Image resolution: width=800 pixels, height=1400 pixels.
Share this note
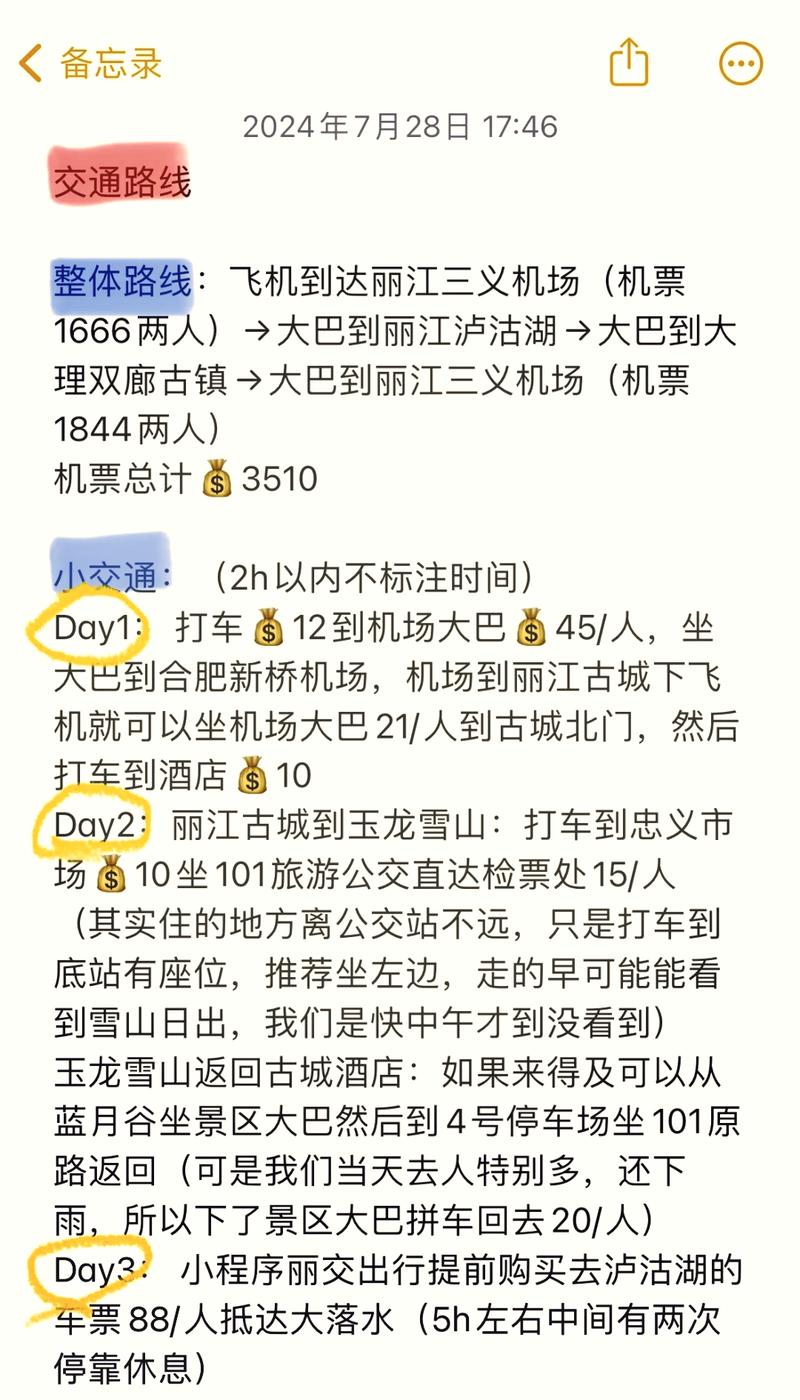coord(629,62)
